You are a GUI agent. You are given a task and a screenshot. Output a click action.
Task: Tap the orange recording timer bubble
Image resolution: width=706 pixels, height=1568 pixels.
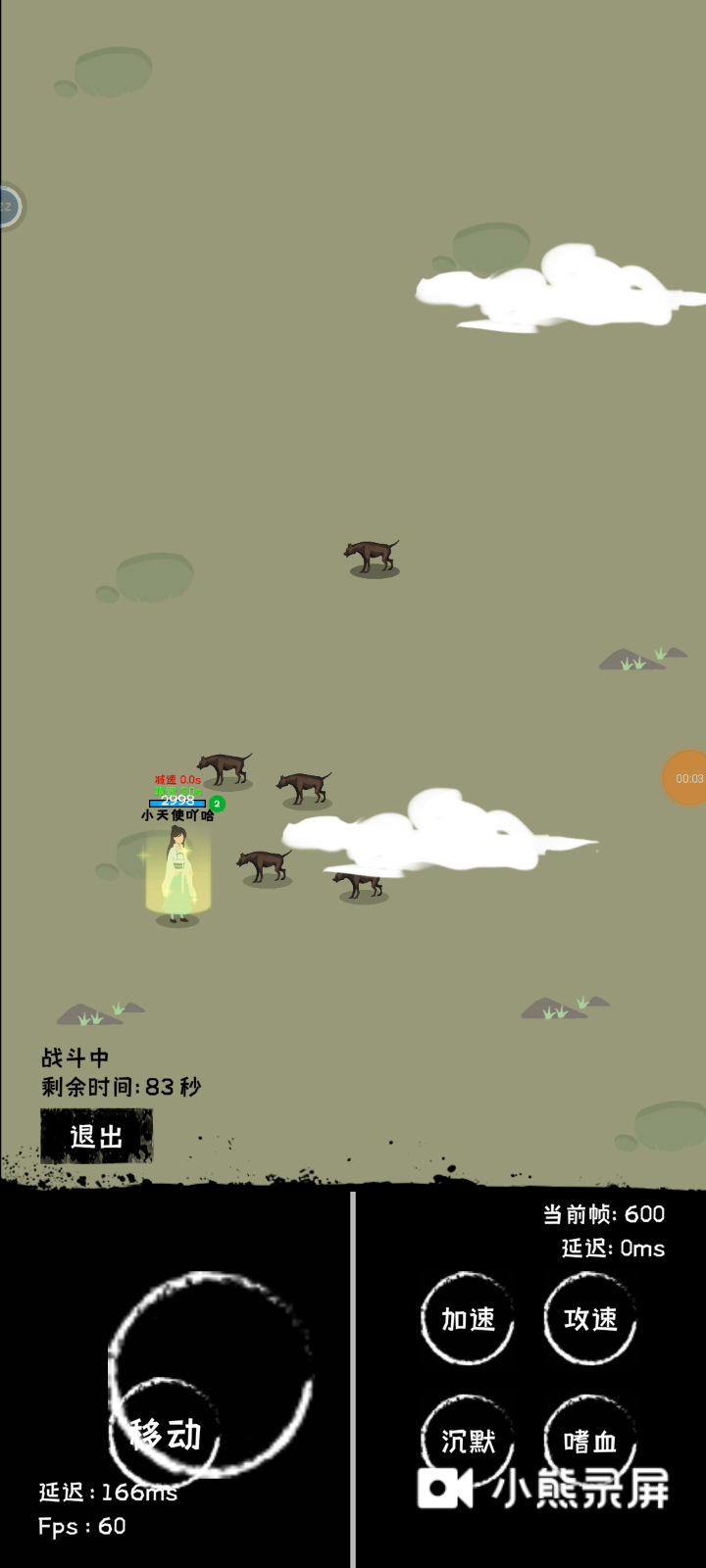686,778
